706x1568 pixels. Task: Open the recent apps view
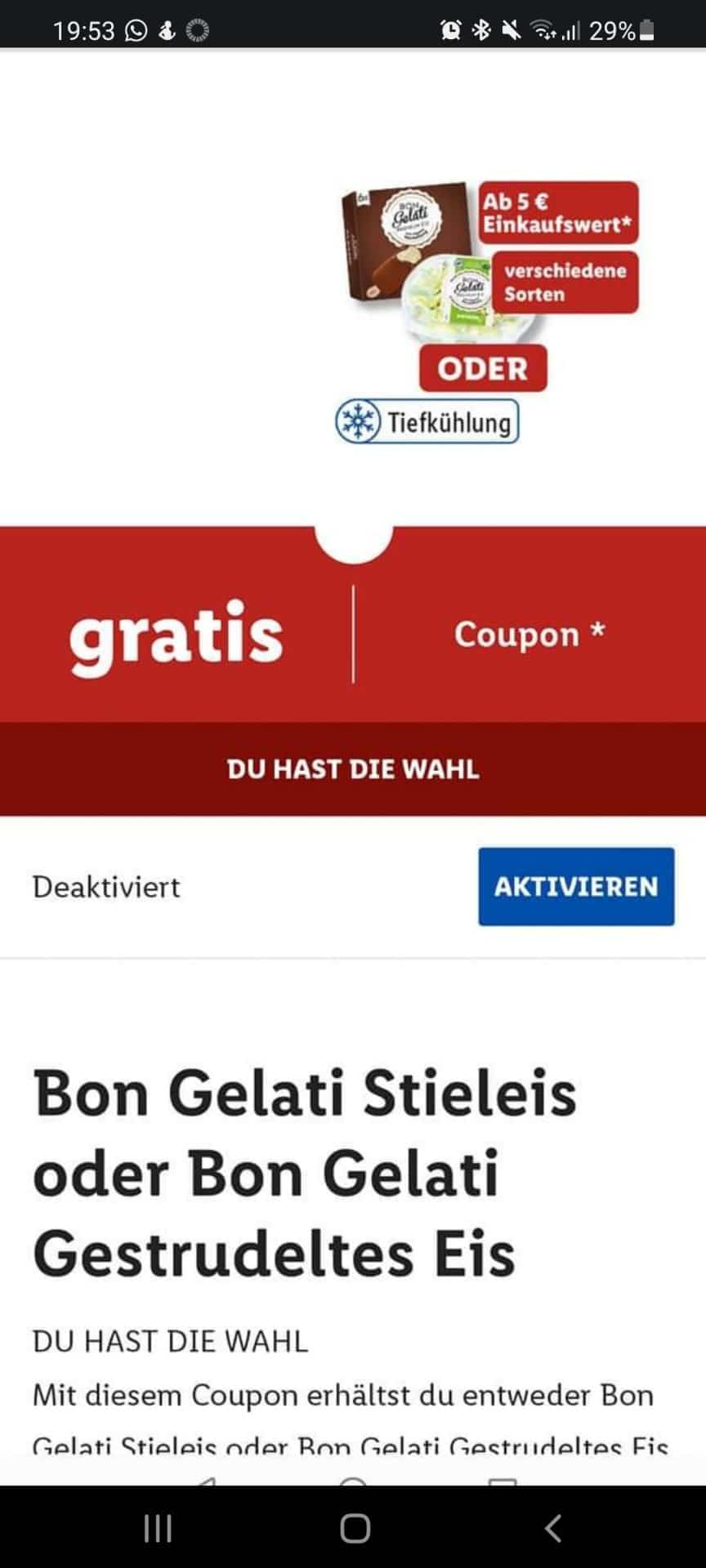coord(157,1528)
